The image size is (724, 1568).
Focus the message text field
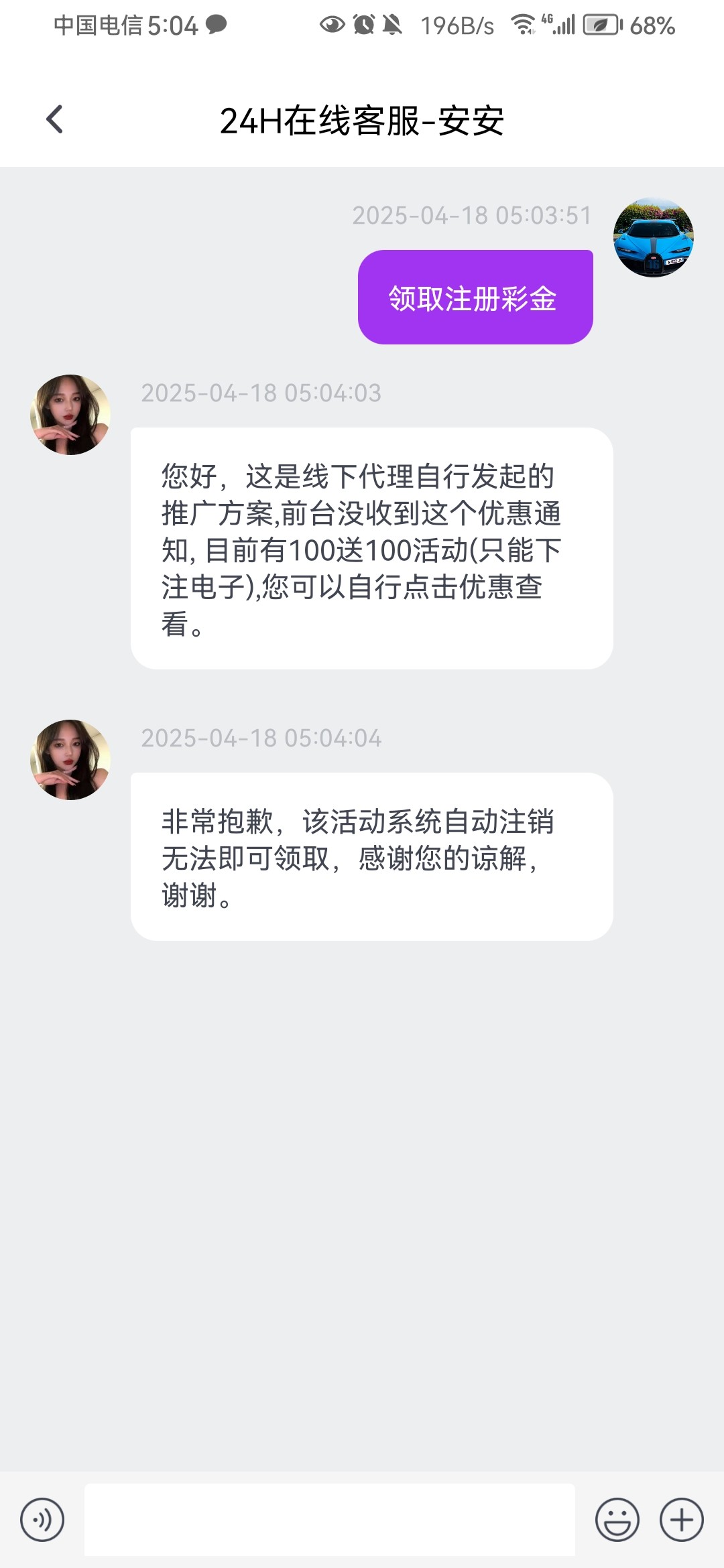(329, 1519)
